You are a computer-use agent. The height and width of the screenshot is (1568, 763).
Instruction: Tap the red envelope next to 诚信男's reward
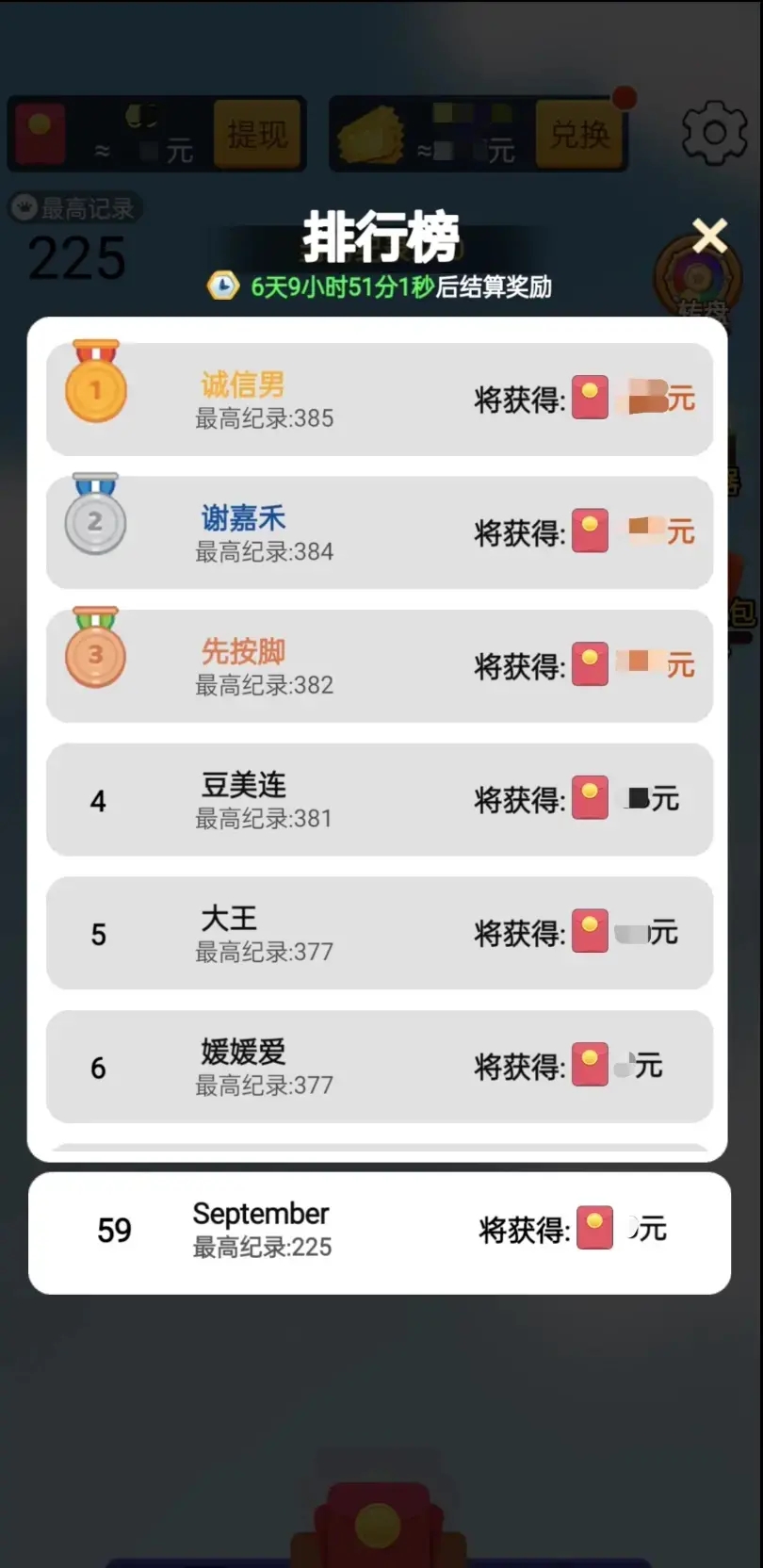coord(590,397)
